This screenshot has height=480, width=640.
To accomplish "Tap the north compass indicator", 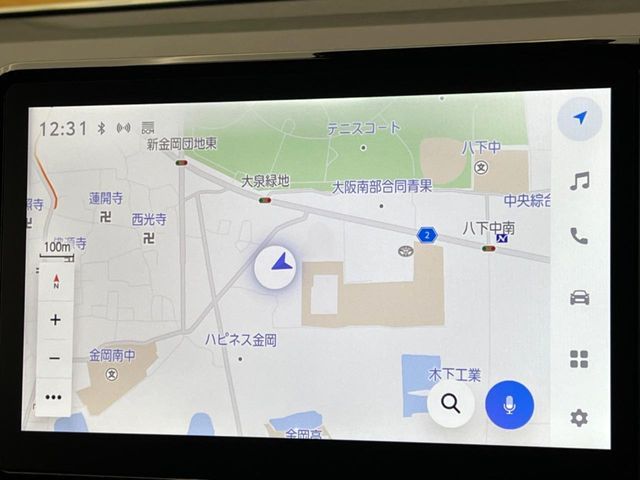I will (x=56, y=281).
